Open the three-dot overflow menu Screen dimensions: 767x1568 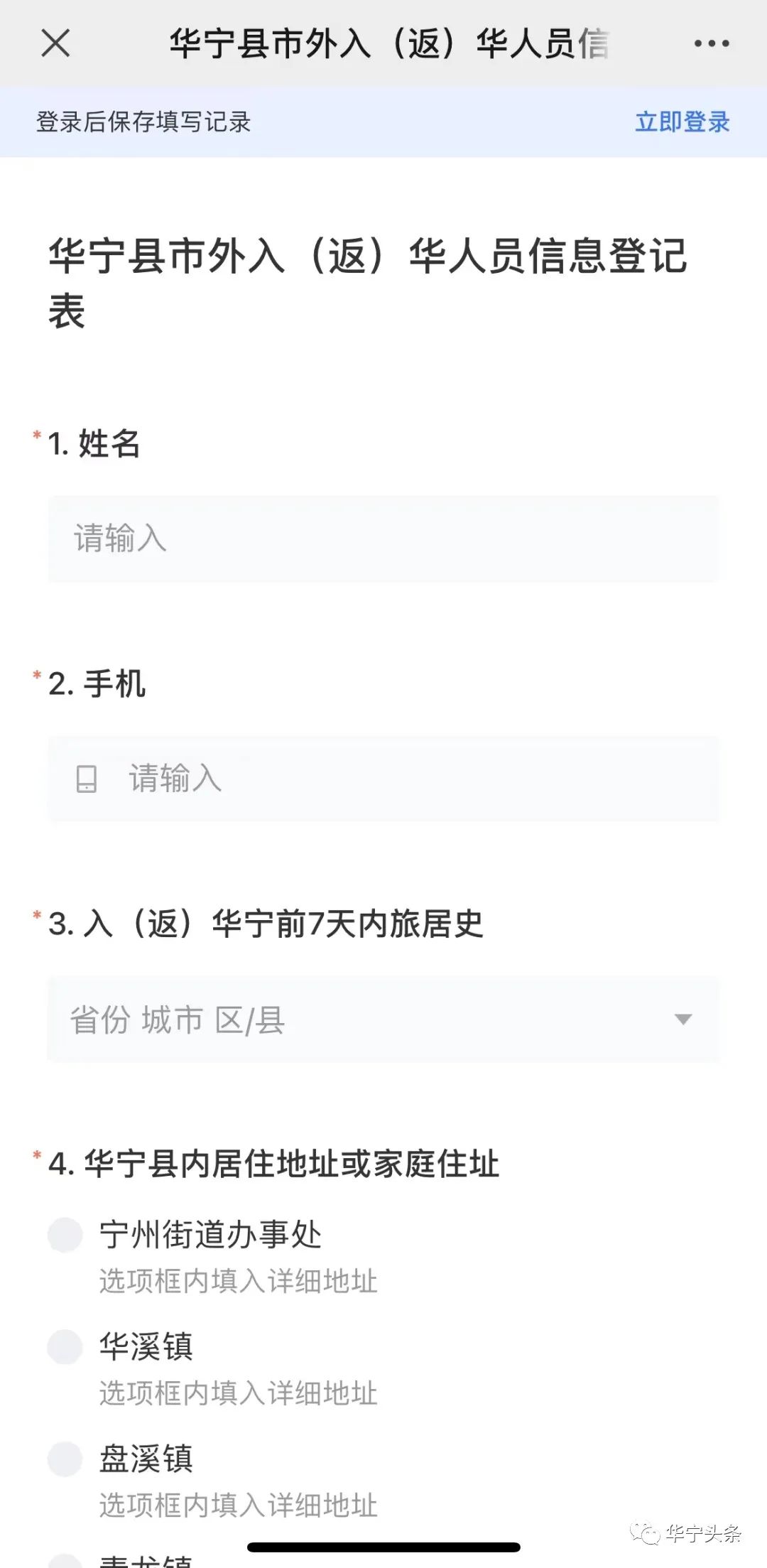tap(712, 43)
